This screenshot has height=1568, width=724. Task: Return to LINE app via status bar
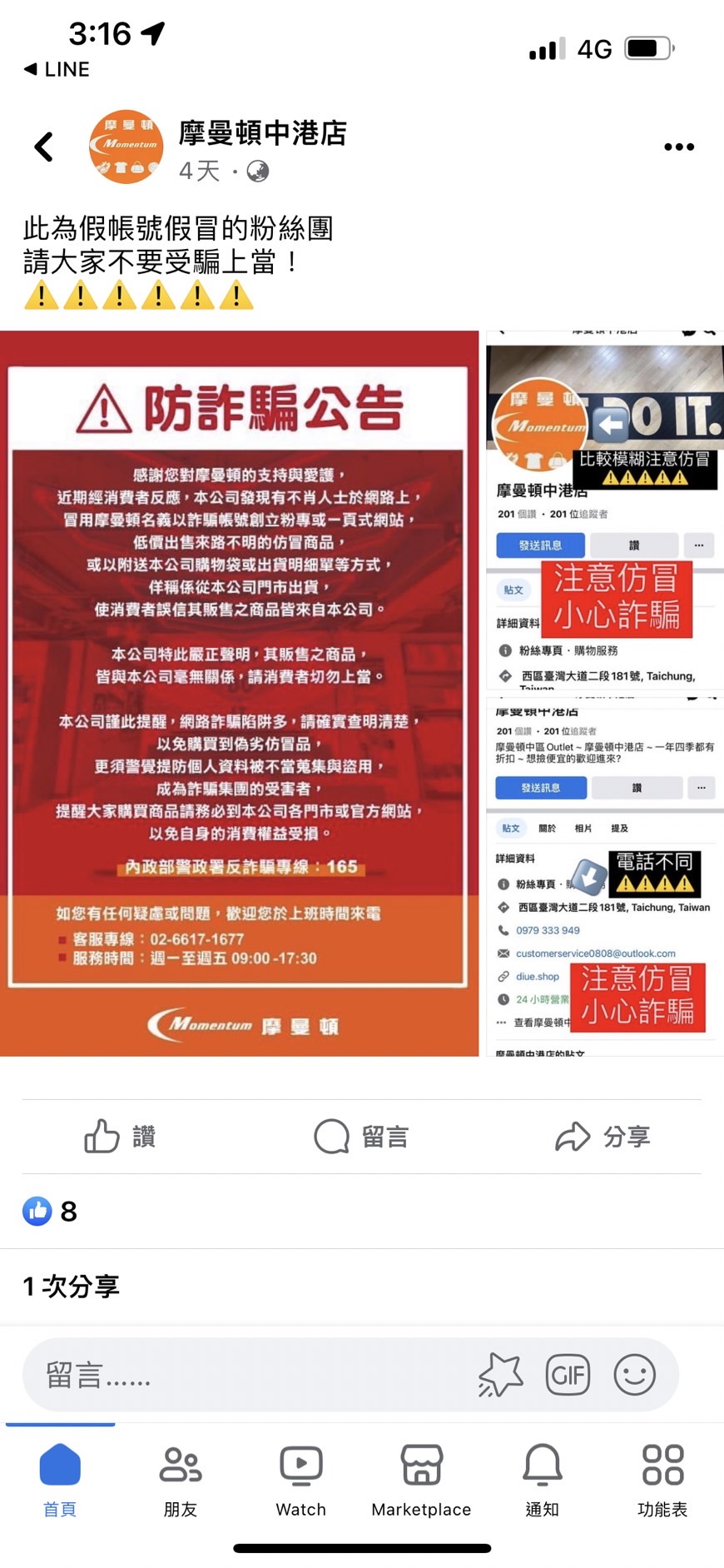tap(57, 69)
